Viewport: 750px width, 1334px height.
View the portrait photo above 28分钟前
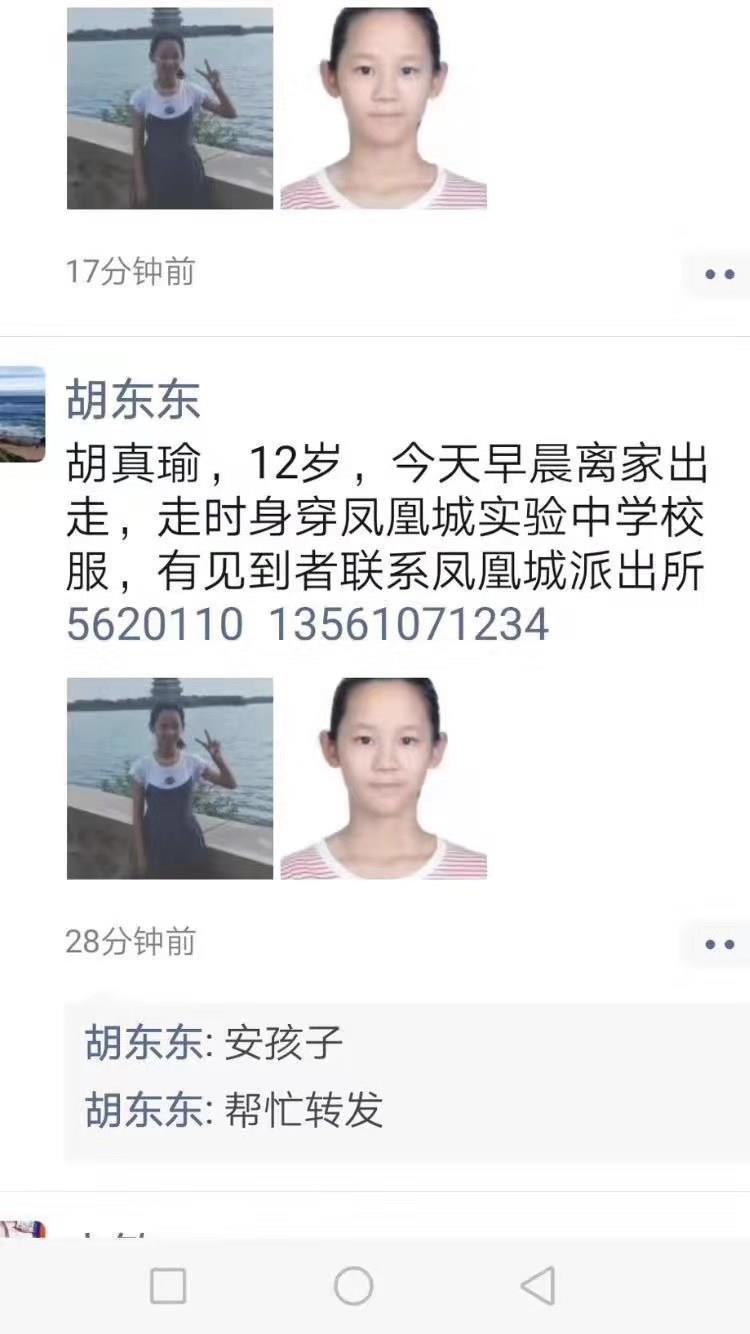383,778
